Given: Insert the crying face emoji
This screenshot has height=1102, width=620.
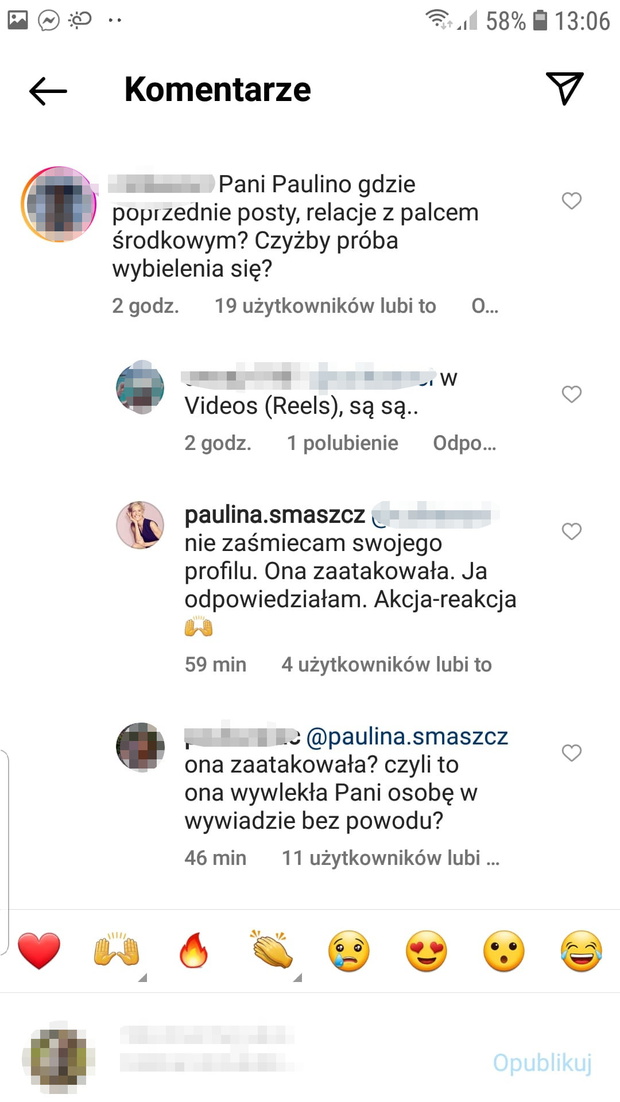Looking at the screenshot, I should point(349,952).
